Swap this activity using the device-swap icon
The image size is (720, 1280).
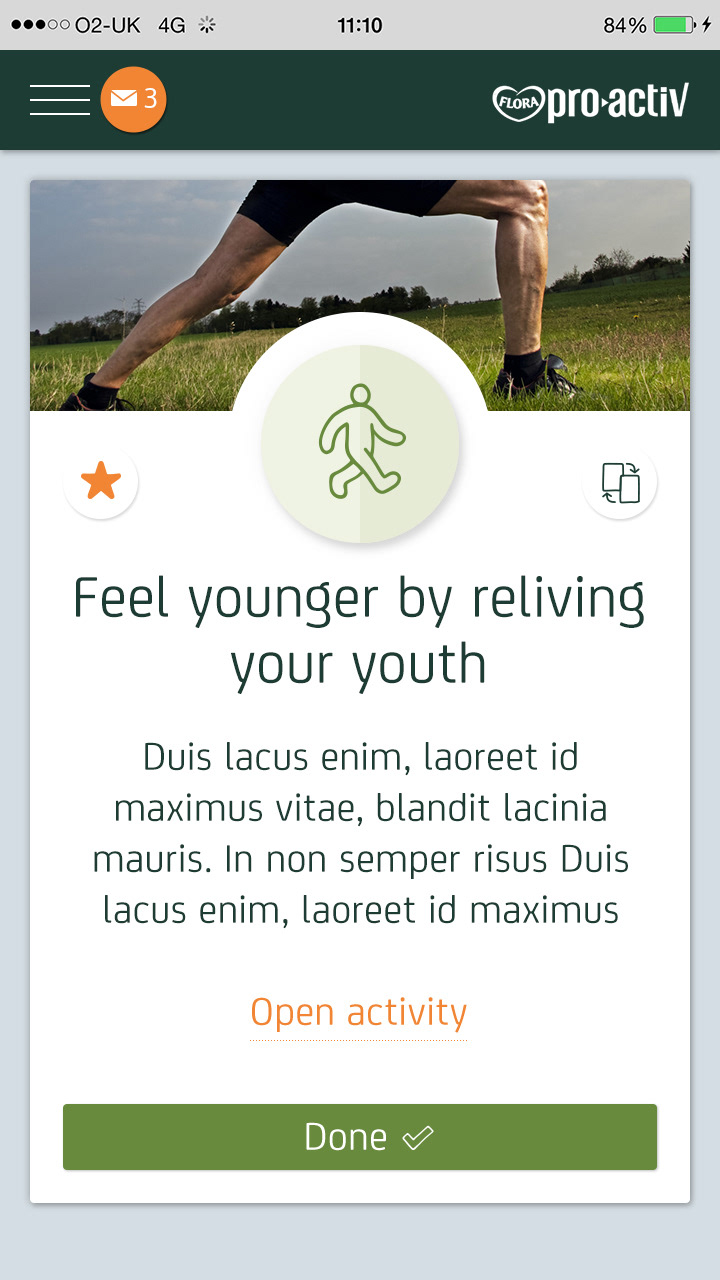pos(620,482)
